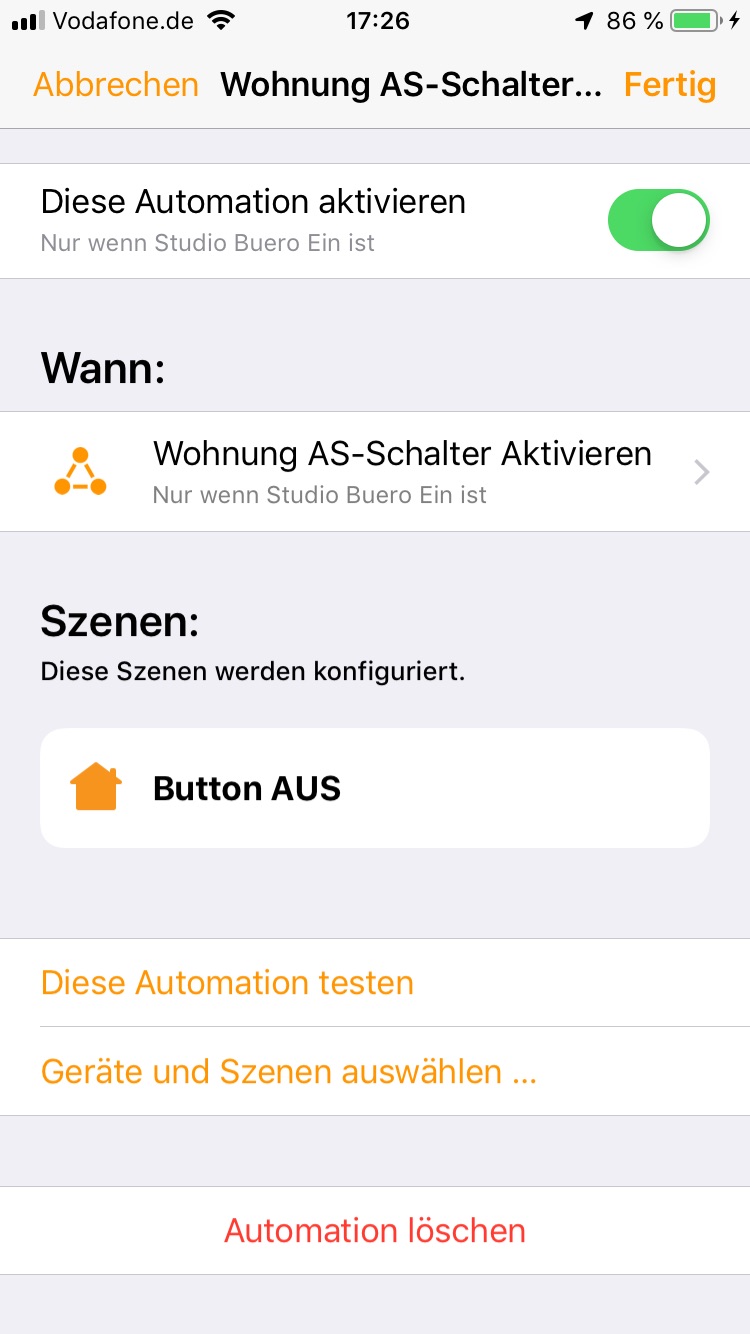Viewport: 750px width, 1334px height.
Task: Select Geräte und Szenen auswählen
Action: point(289,1072)
